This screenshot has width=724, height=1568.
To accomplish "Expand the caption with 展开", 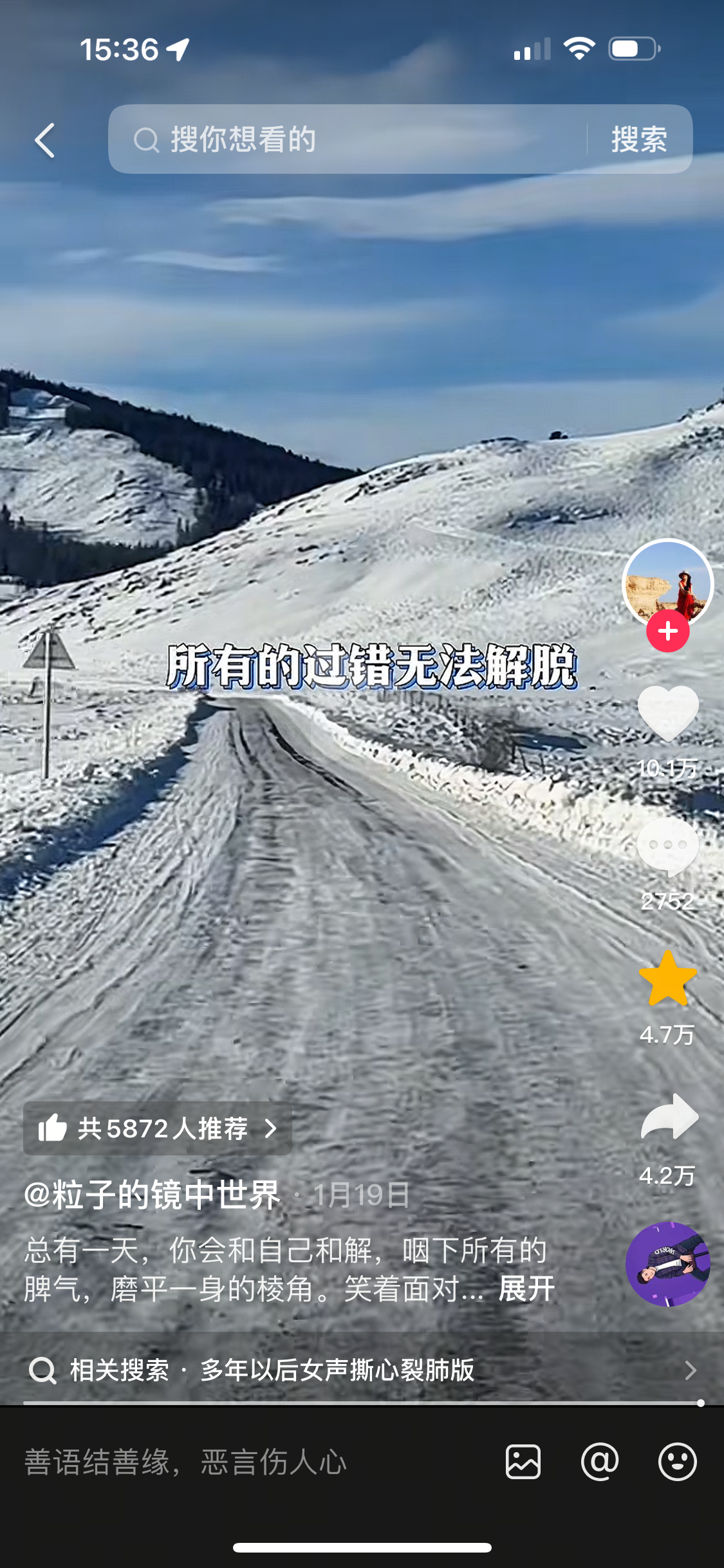I will point(526,1289).
